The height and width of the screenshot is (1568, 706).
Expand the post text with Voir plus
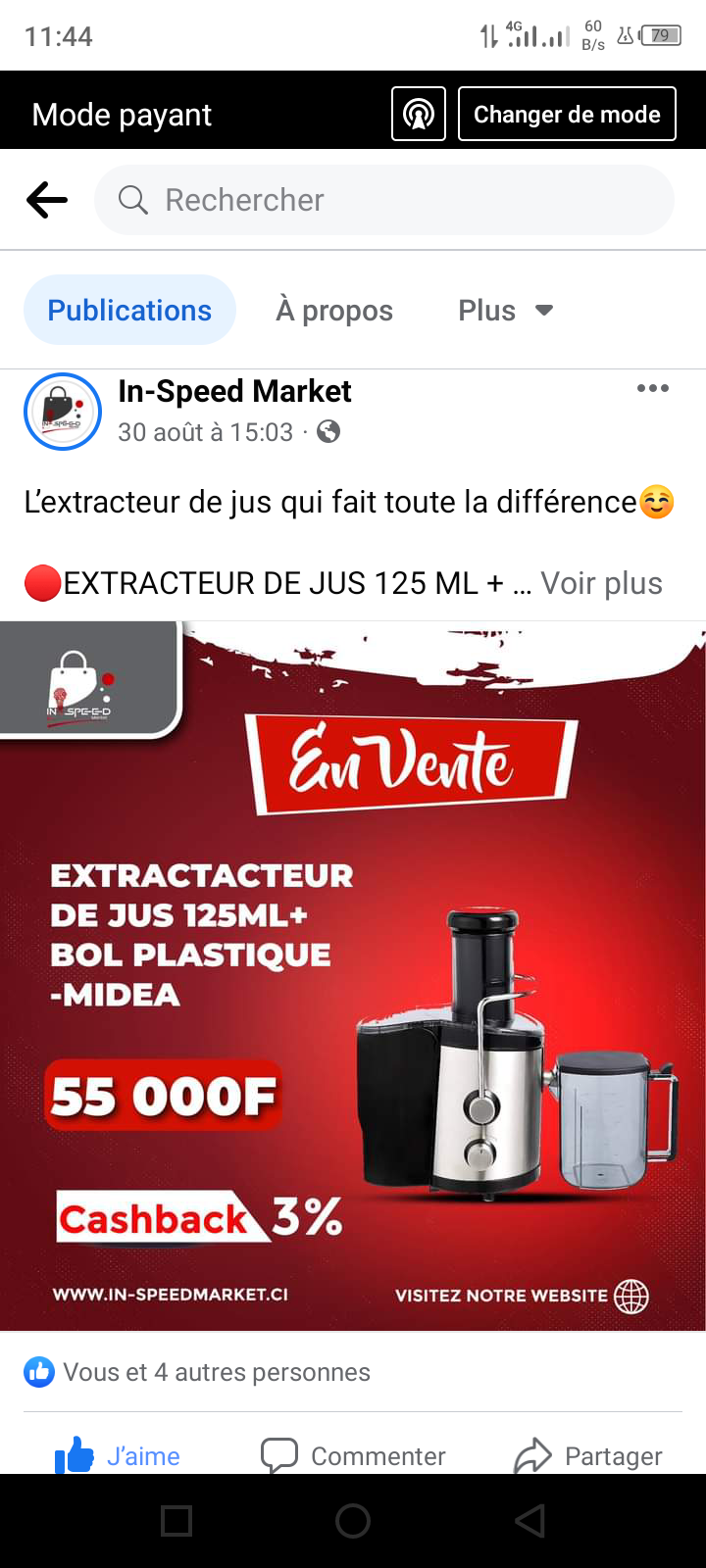(x=601, y=583)
